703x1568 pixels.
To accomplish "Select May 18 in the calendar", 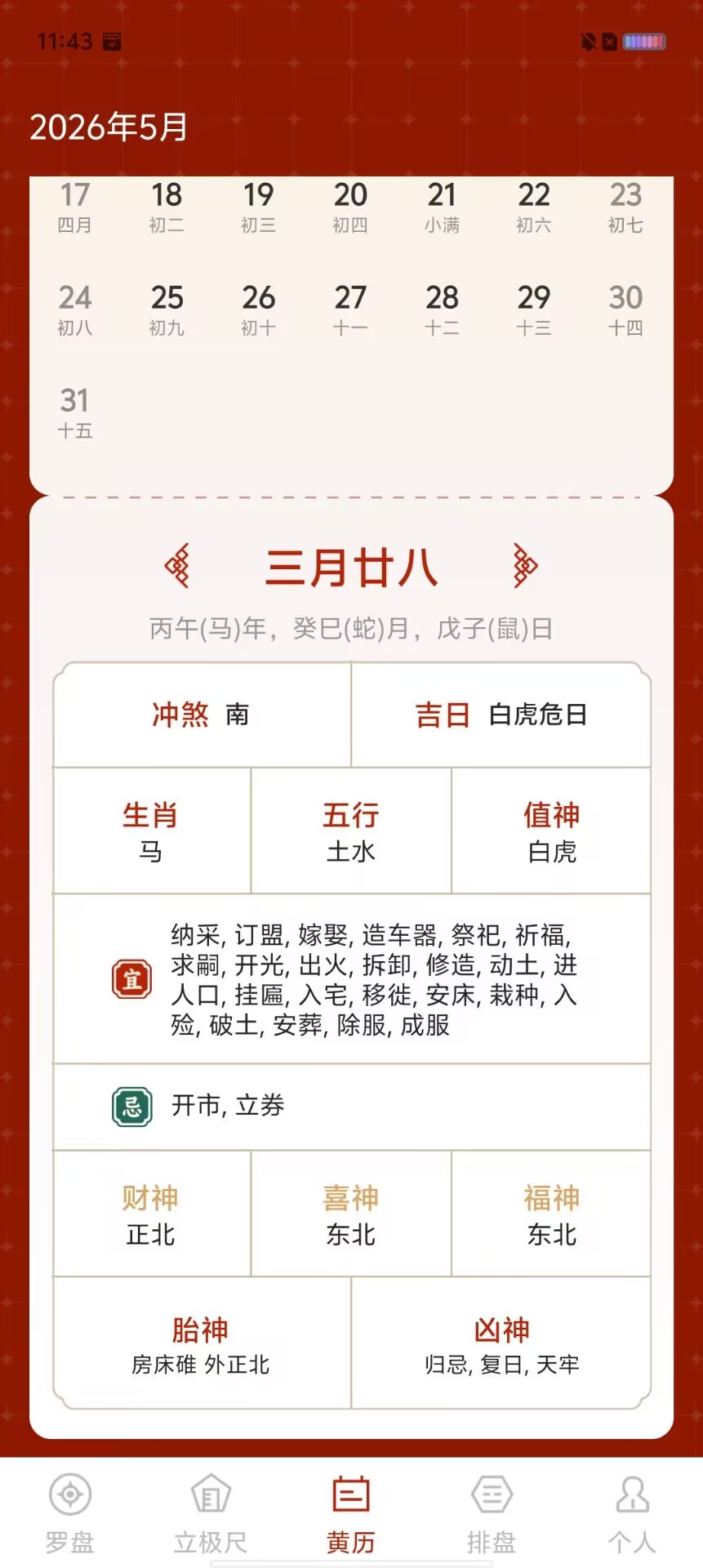I will pos(167,207).
